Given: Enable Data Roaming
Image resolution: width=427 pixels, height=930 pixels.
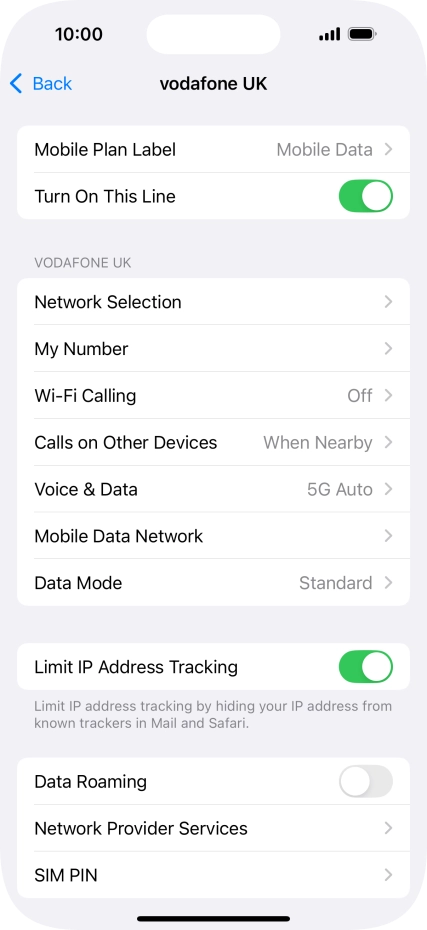Looking at the screenshot, I should click(x=365, y=781).
